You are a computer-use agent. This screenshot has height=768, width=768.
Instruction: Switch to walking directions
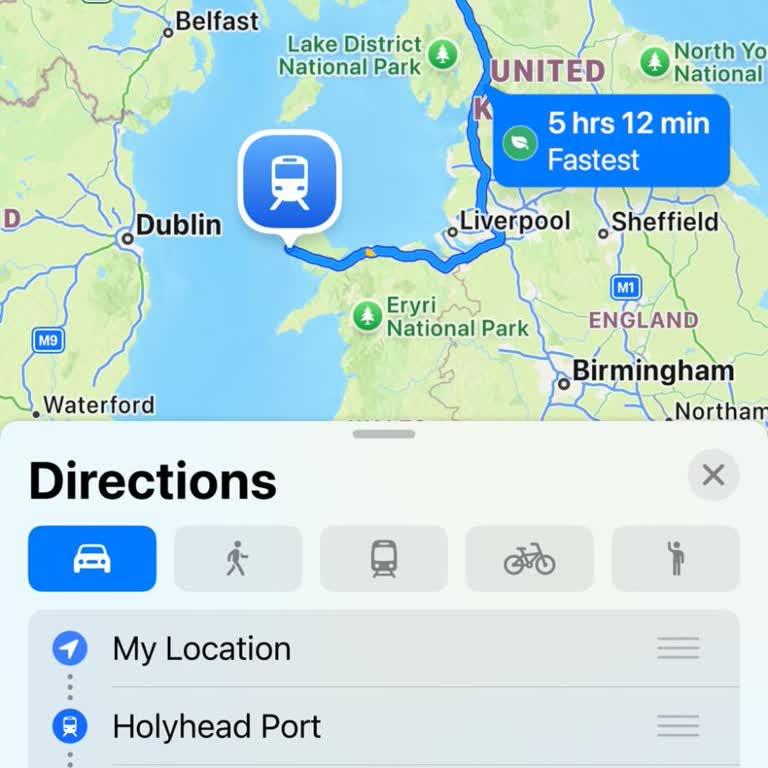[x=238, y=559]
